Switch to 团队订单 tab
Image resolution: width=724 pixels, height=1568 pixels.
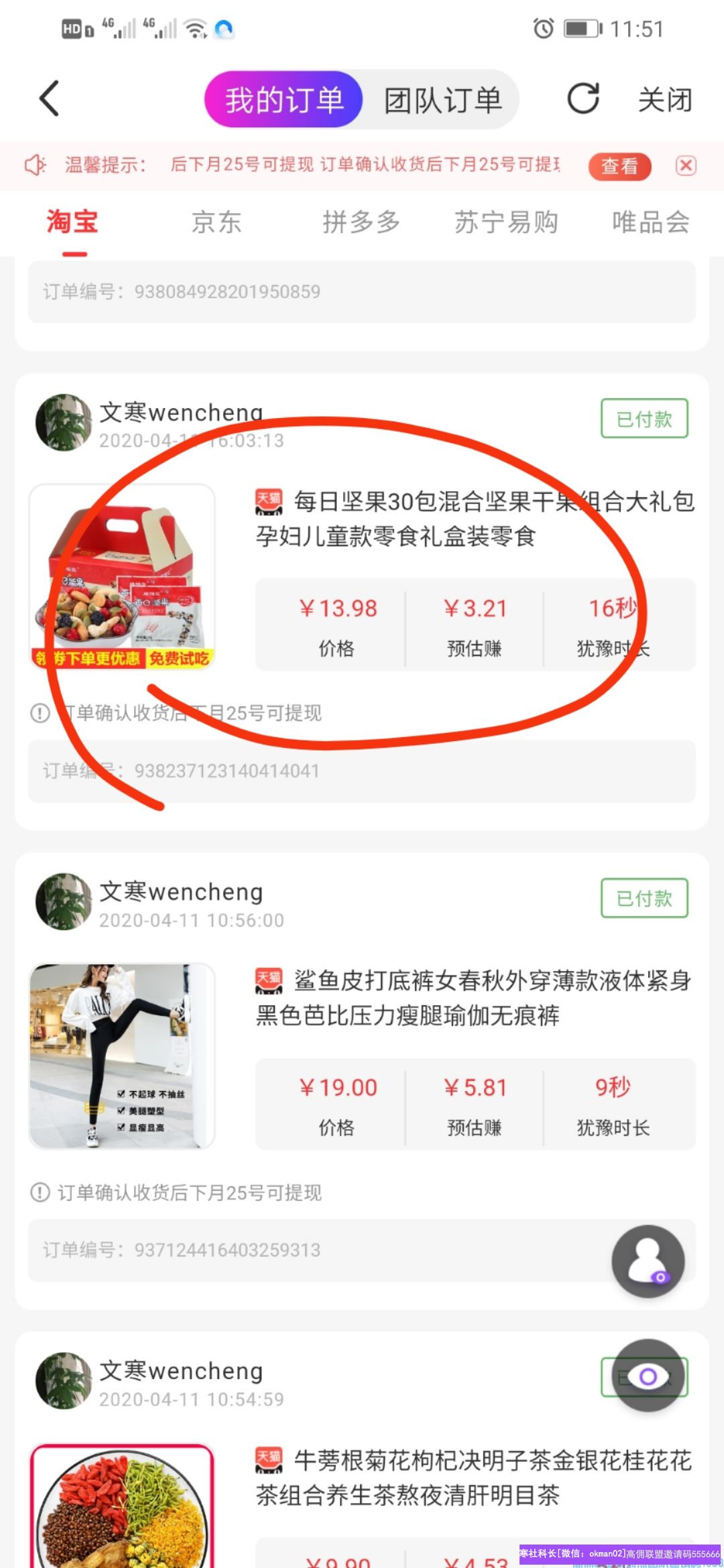tap(442, 100)
